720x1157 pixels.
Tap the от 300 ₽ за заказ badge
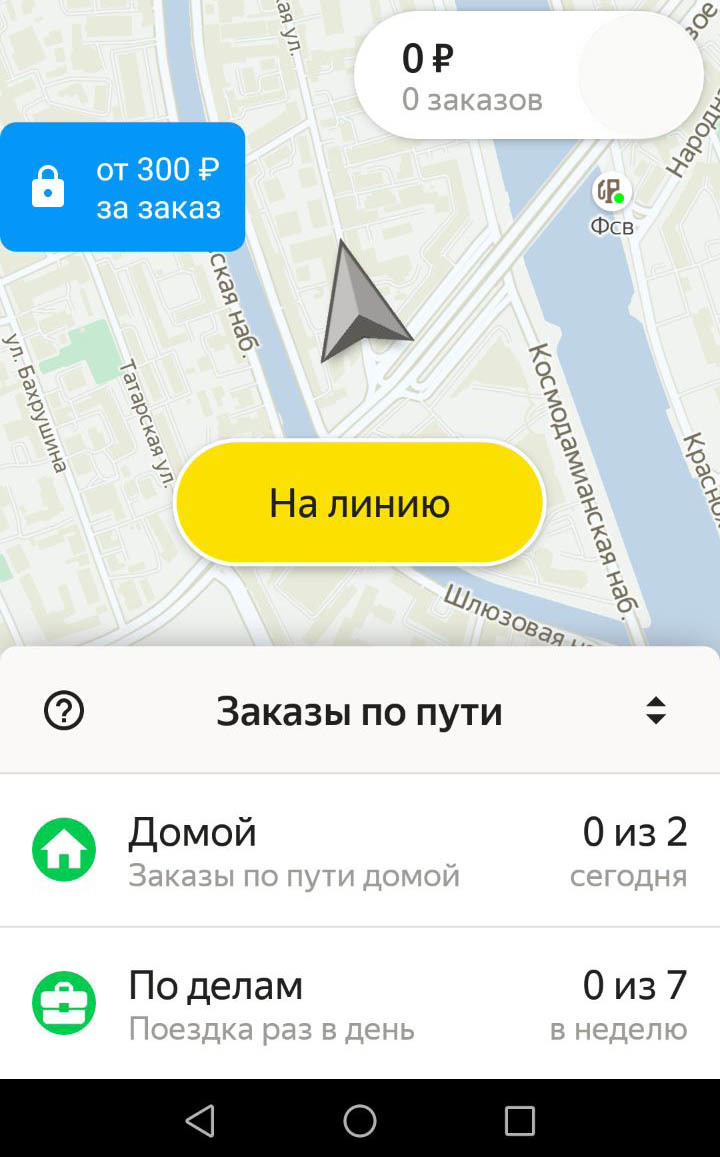point(123,186)
